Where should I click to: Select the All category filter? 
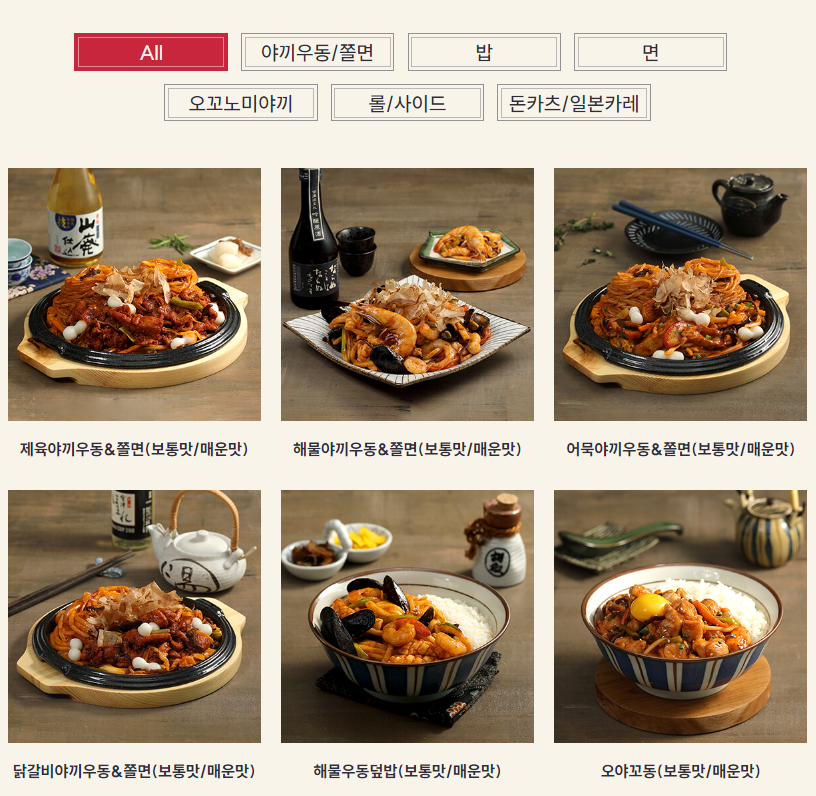[x=151, y=52]
